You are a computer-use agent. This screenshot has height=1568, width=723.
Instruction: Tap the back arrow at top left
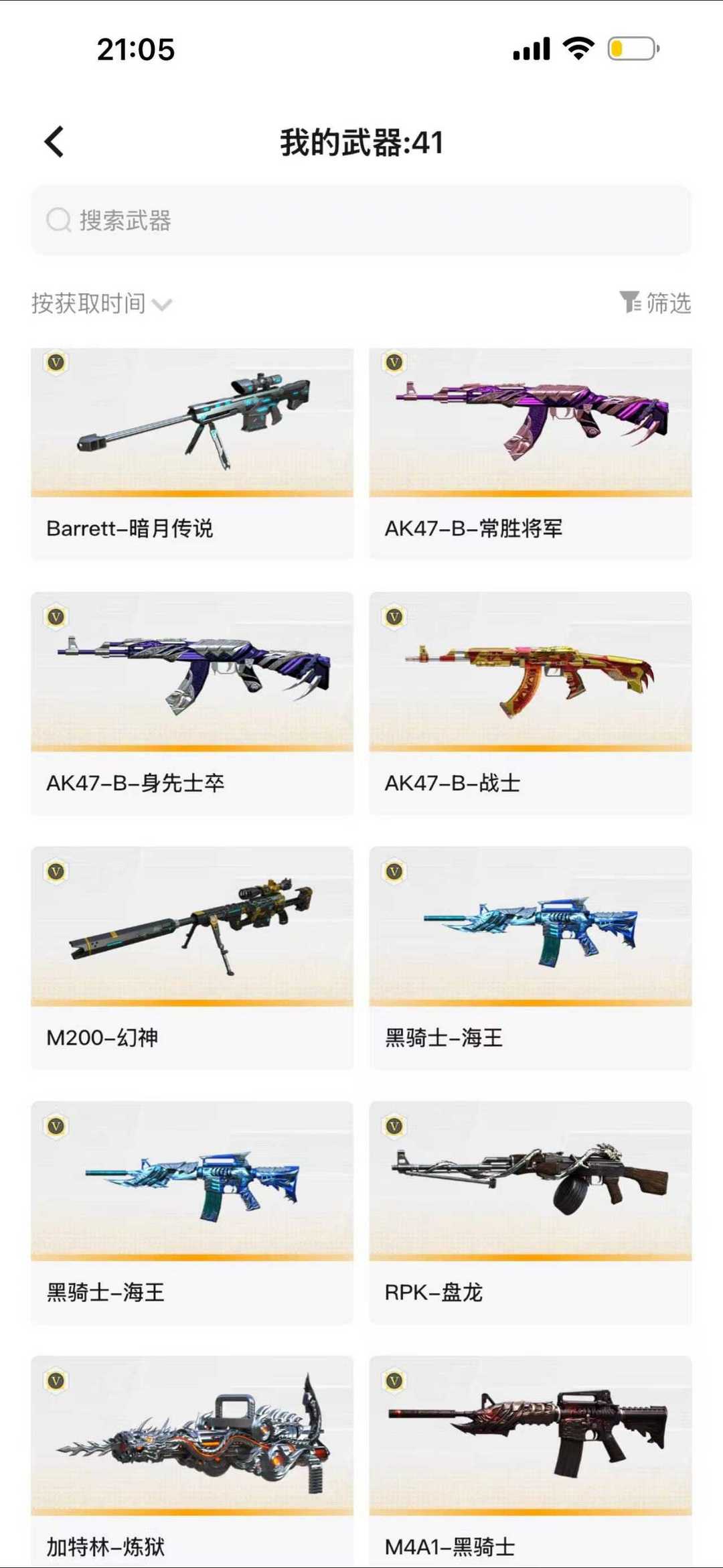click(x=55, y=141)
